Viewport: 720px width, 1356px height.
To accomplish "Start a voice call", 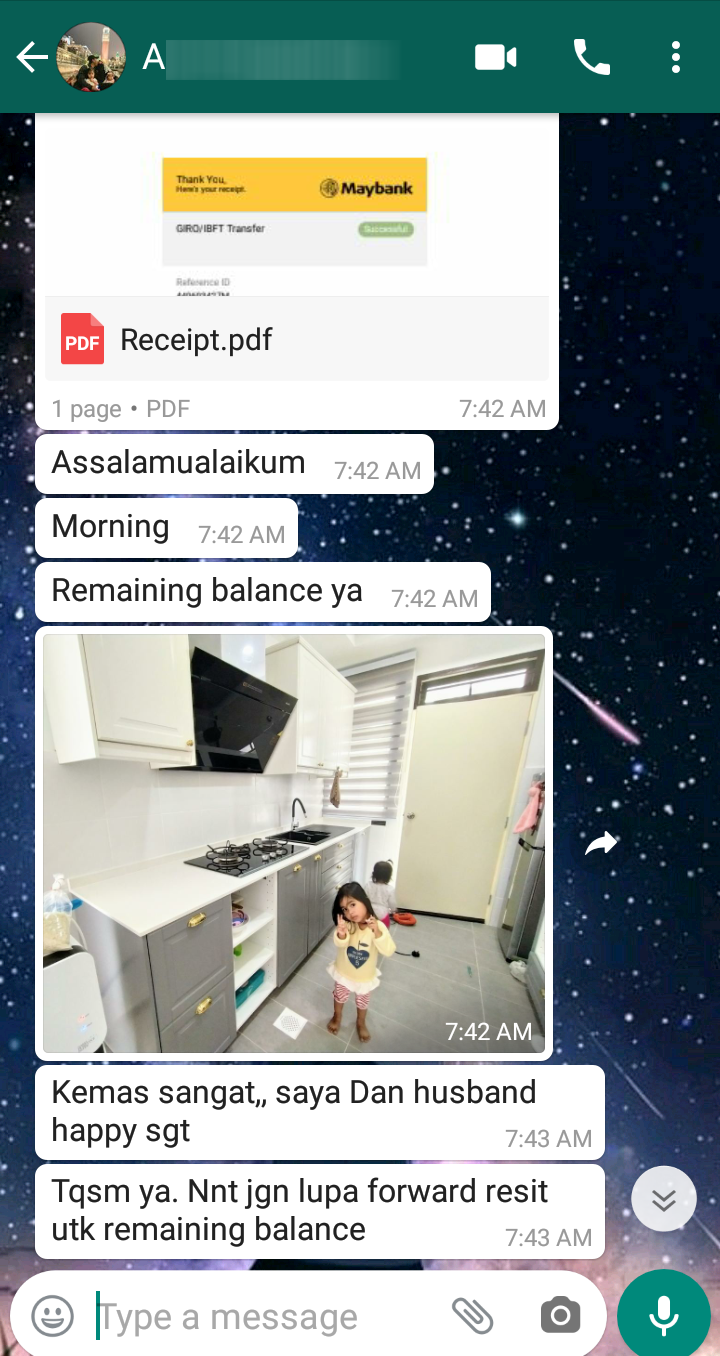I will click(x=592, y=57).
